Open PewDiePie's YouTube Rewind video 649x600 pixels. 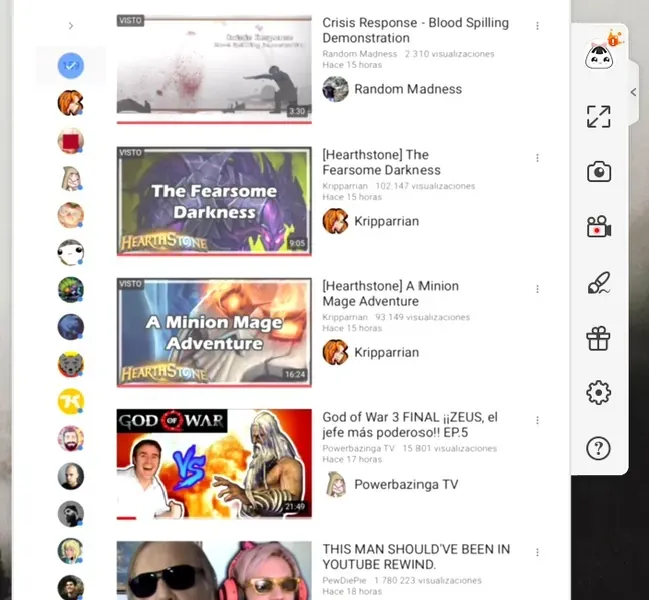click(214, 572)
